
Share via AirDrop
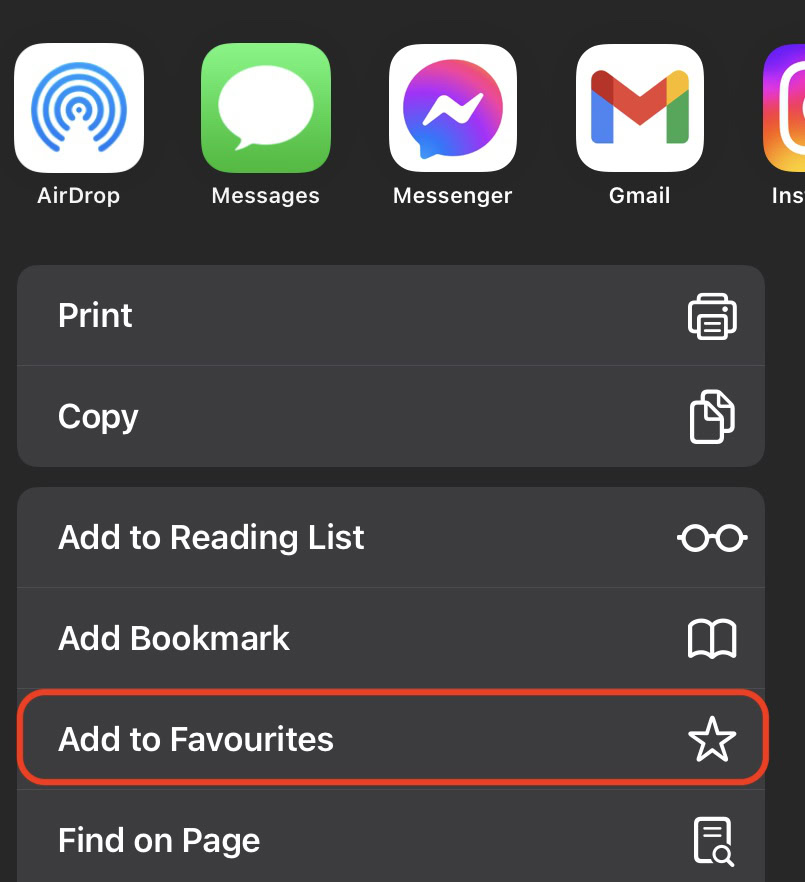78,108
